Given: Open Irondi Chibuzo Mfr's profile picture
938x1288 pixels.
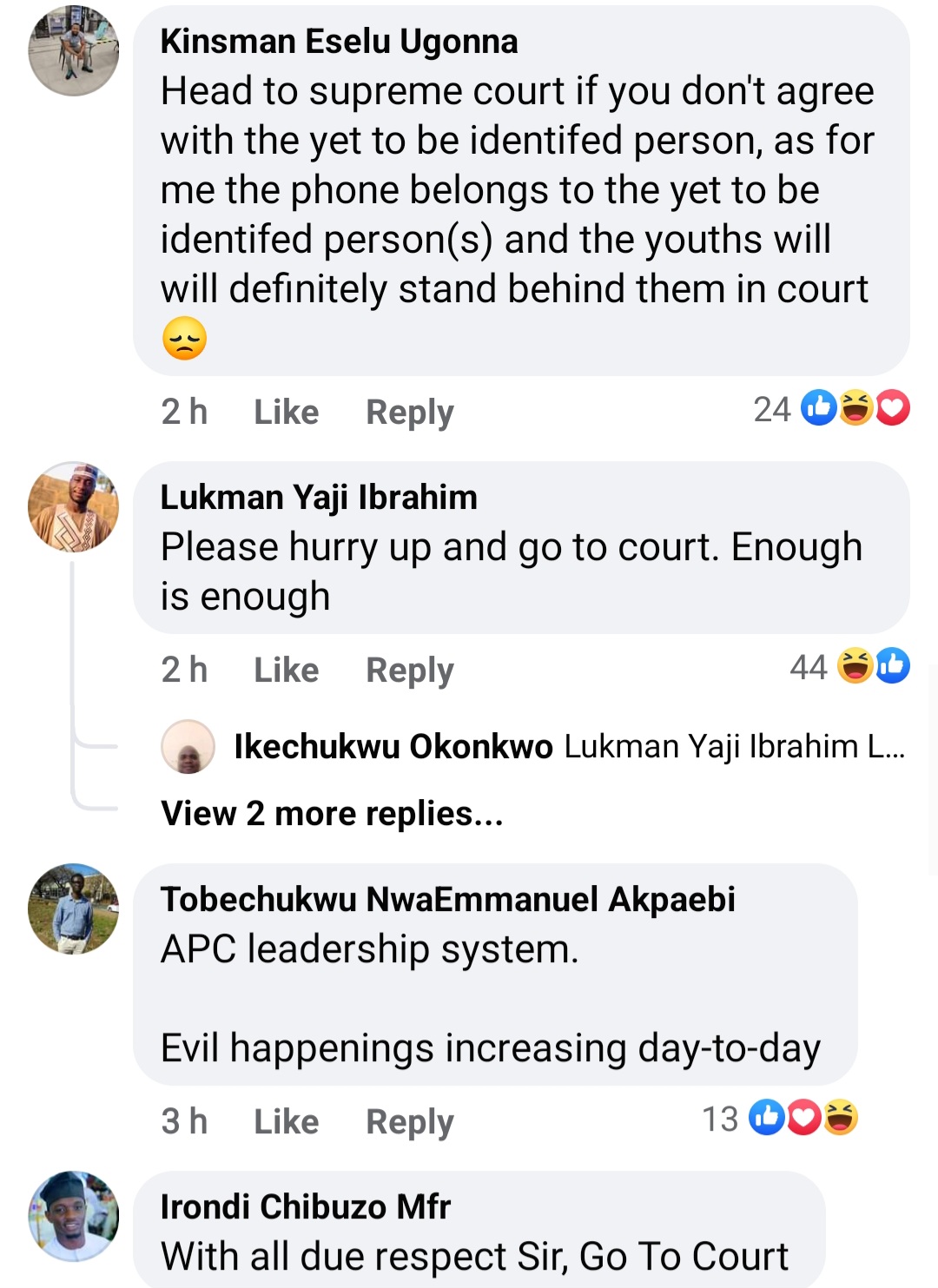Looking at the screenshot, I should click(74, 1216).
